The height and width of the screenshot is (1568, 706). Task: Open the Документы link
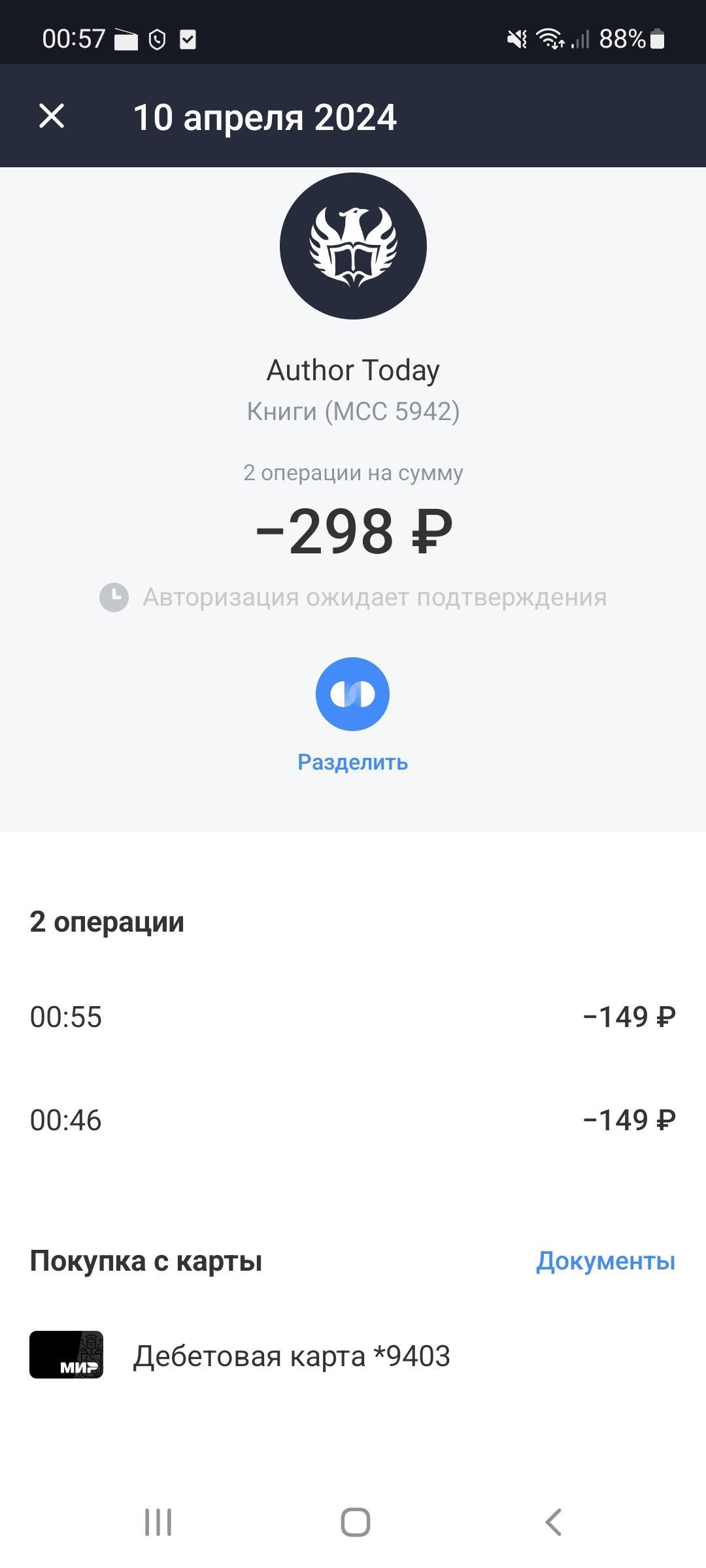point(605,1261)
